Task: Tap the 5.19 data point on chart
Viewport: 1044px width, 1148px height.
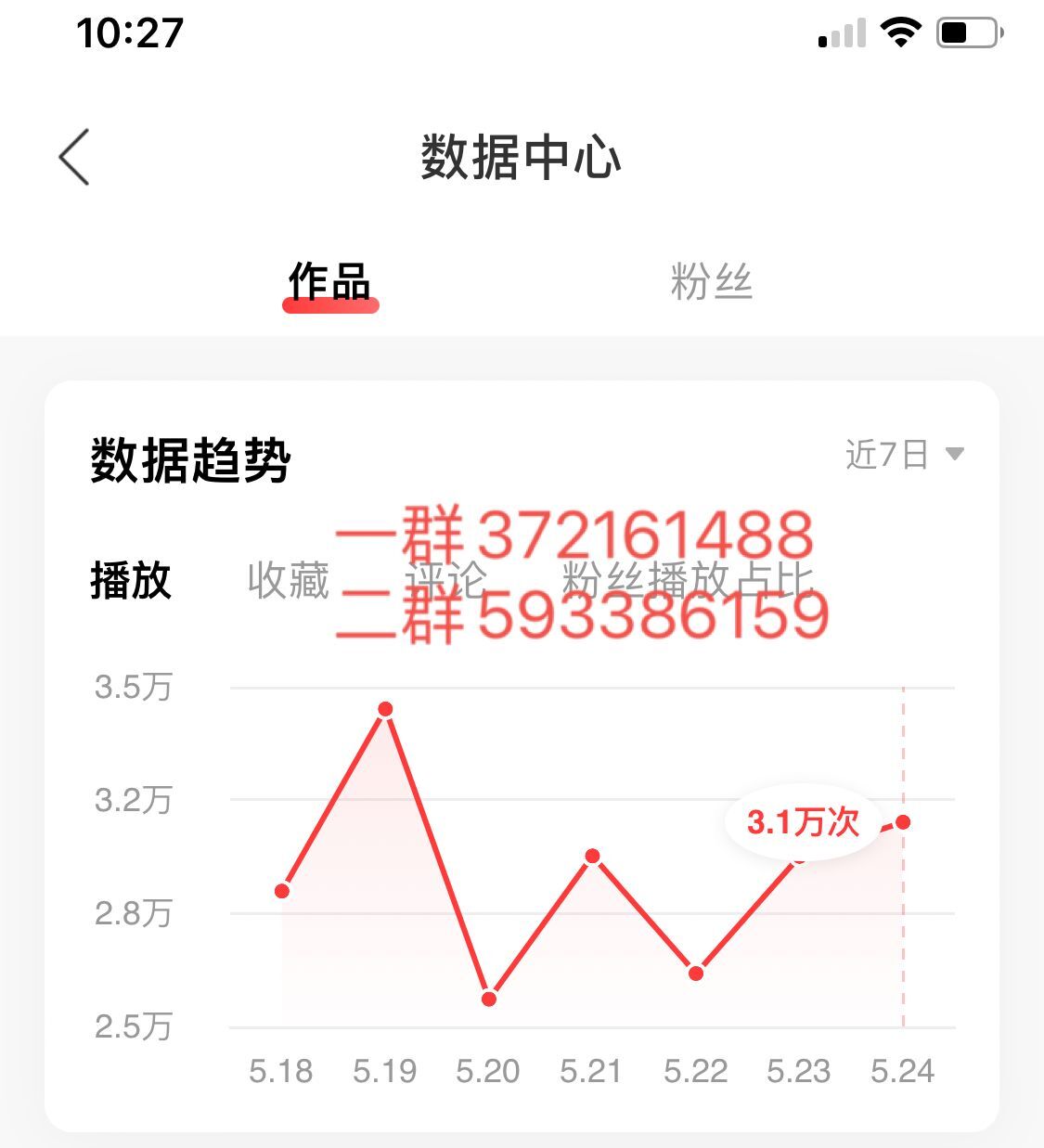Action: tap(385, 709)
